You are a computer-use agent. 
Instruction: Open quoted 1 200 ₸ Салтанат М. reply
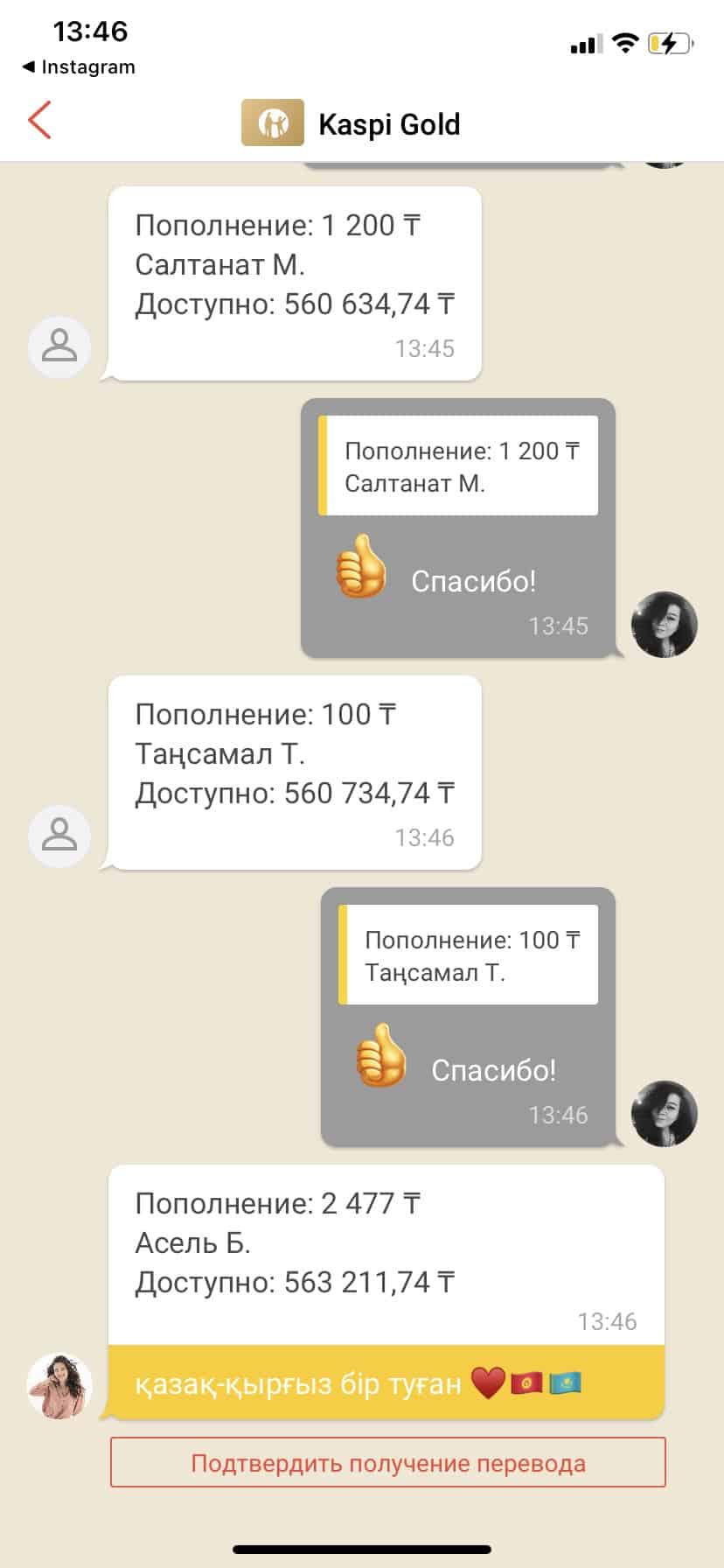(458, 465)
